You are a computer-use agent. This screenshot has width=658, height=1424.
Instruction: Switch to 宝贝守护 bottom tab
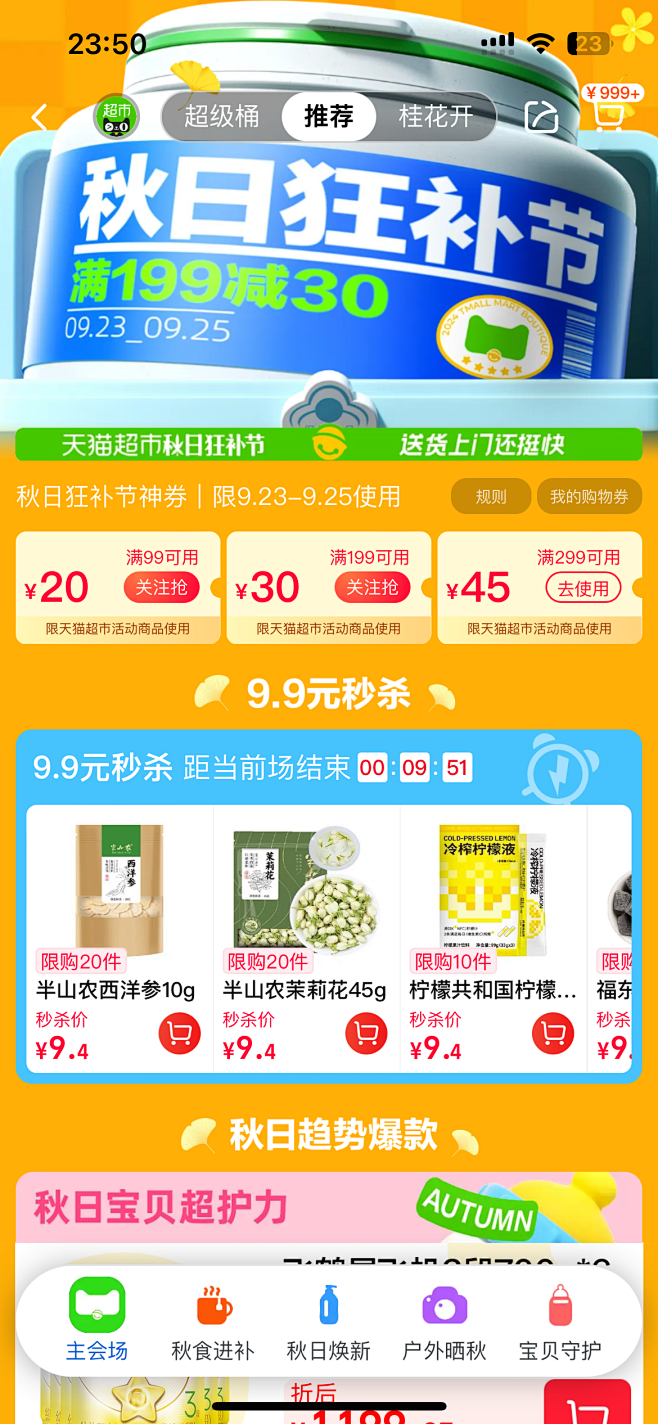click(560, 1322)
